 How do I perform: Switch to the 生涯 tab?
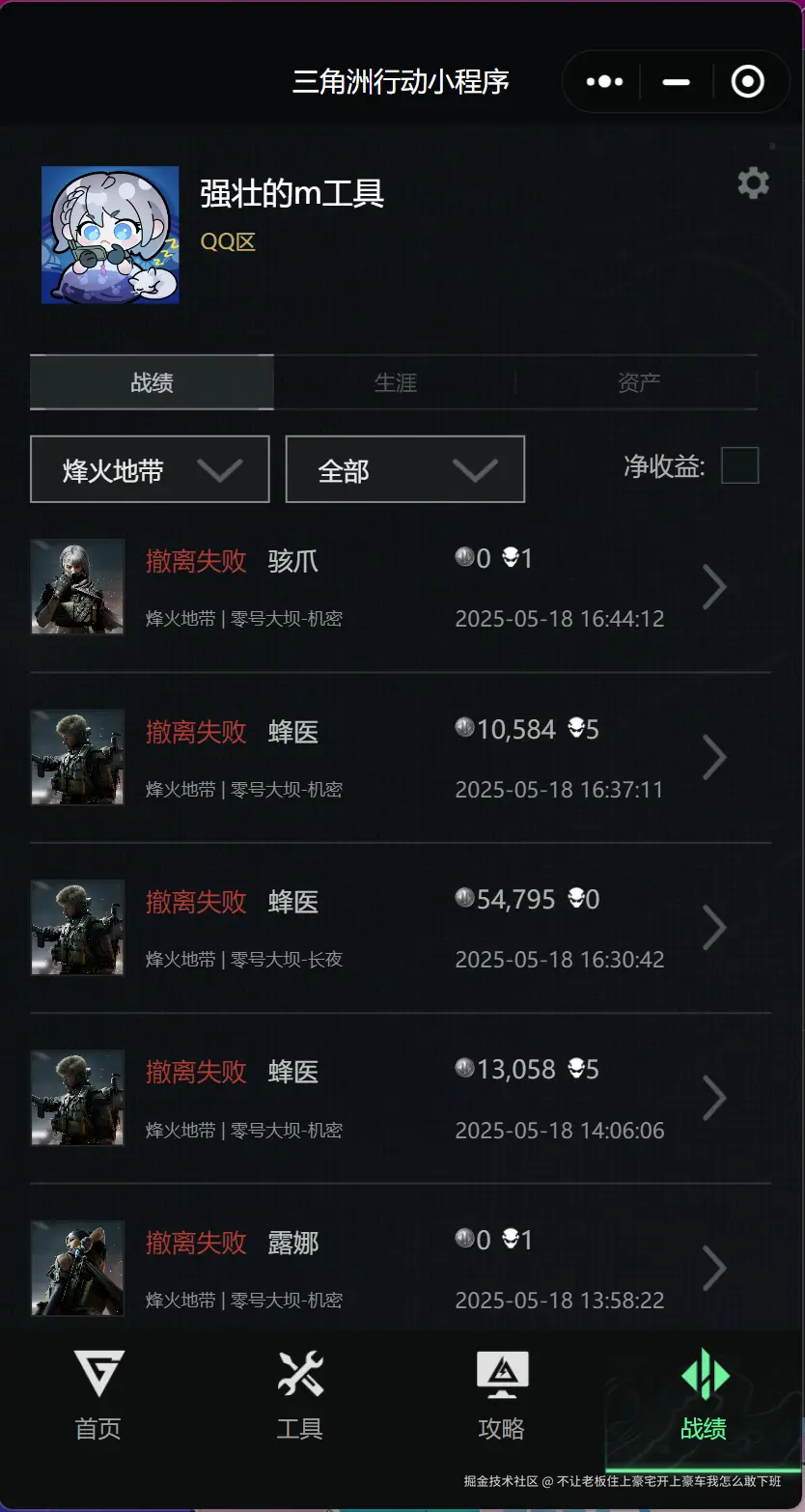pyautogui.click(x=396, y=382)
